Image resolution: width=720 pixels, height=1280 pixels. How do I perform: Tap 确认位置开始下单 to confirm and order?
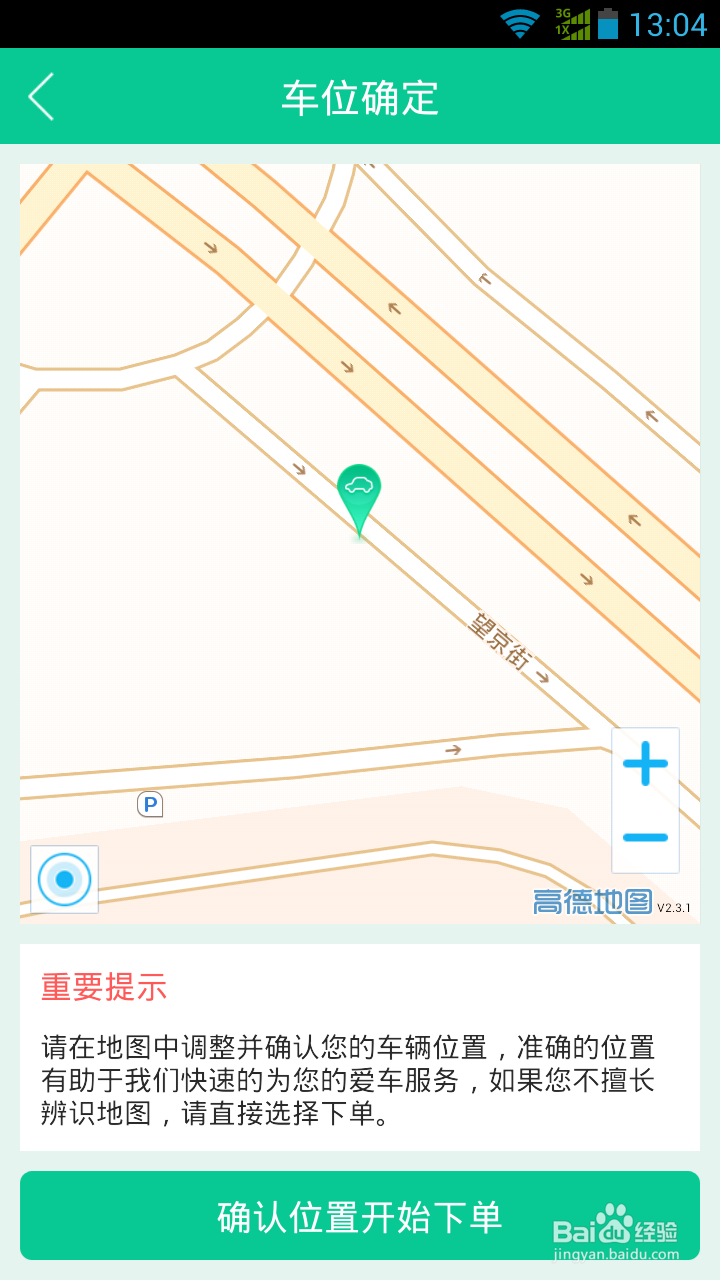click(x=360, y=1216)
